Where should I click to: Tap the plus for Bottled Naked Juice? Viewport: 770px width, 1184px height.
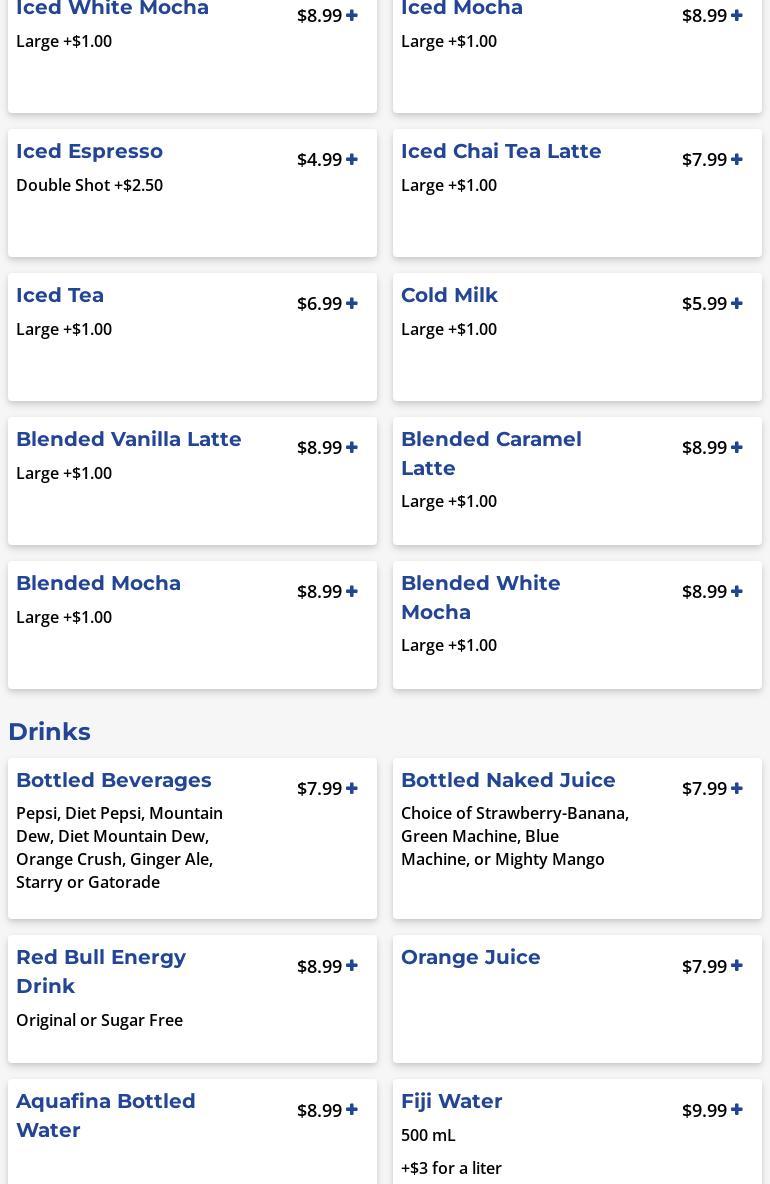click(x=736, y=788)
